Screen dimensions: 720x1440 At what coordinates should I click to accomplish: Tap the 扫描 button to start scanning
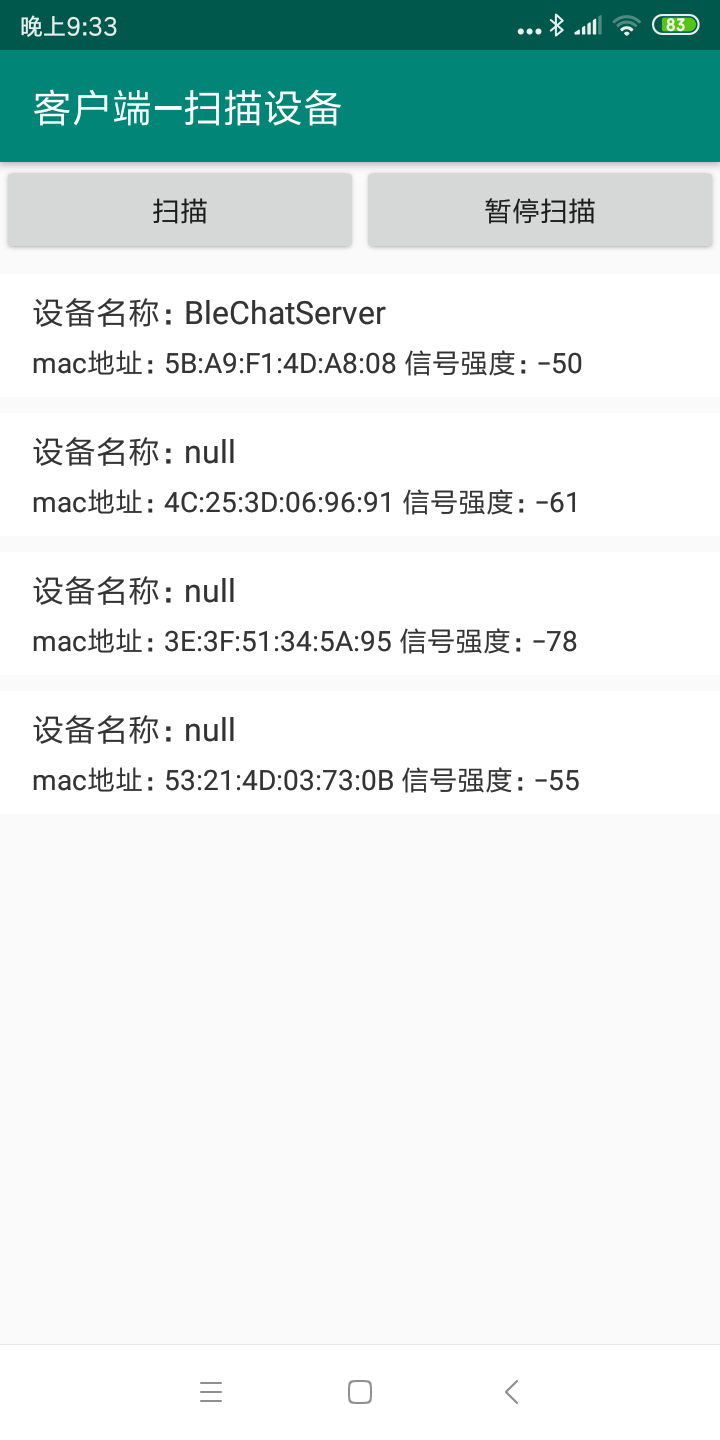click(x=180, y=210)
